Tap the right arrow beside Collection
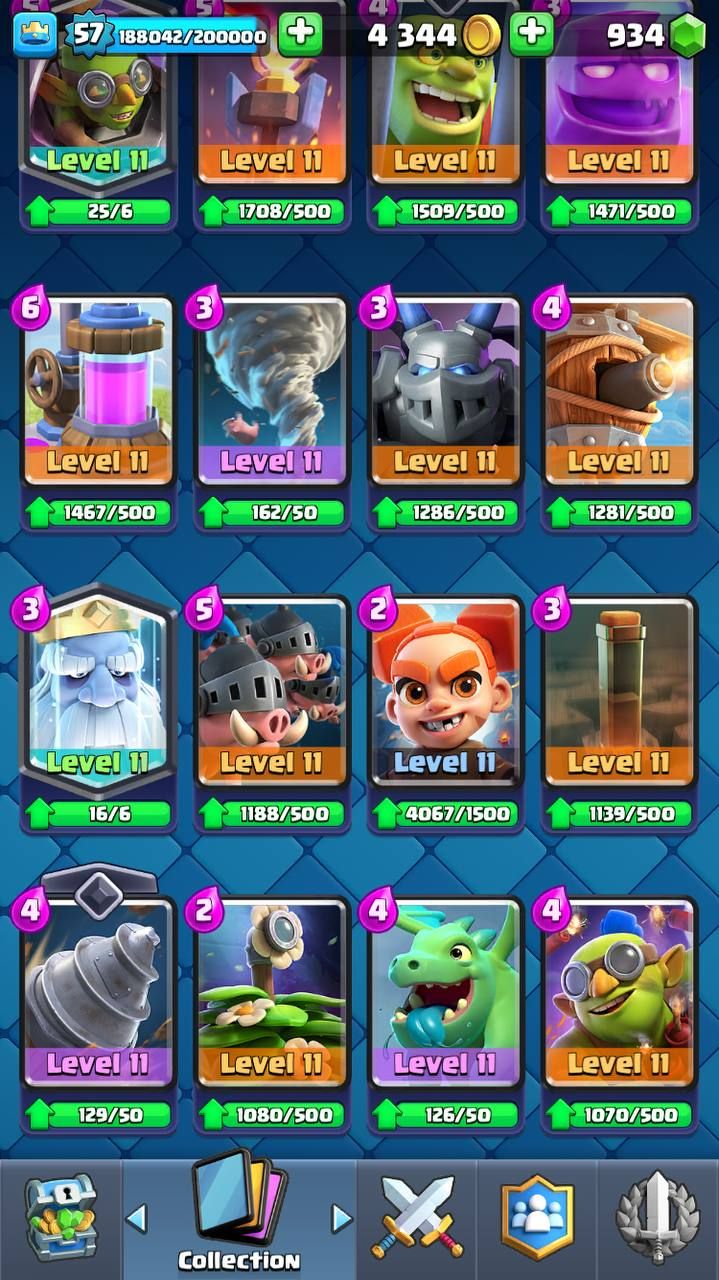The image size is (719, 1280). point(342,1218)
